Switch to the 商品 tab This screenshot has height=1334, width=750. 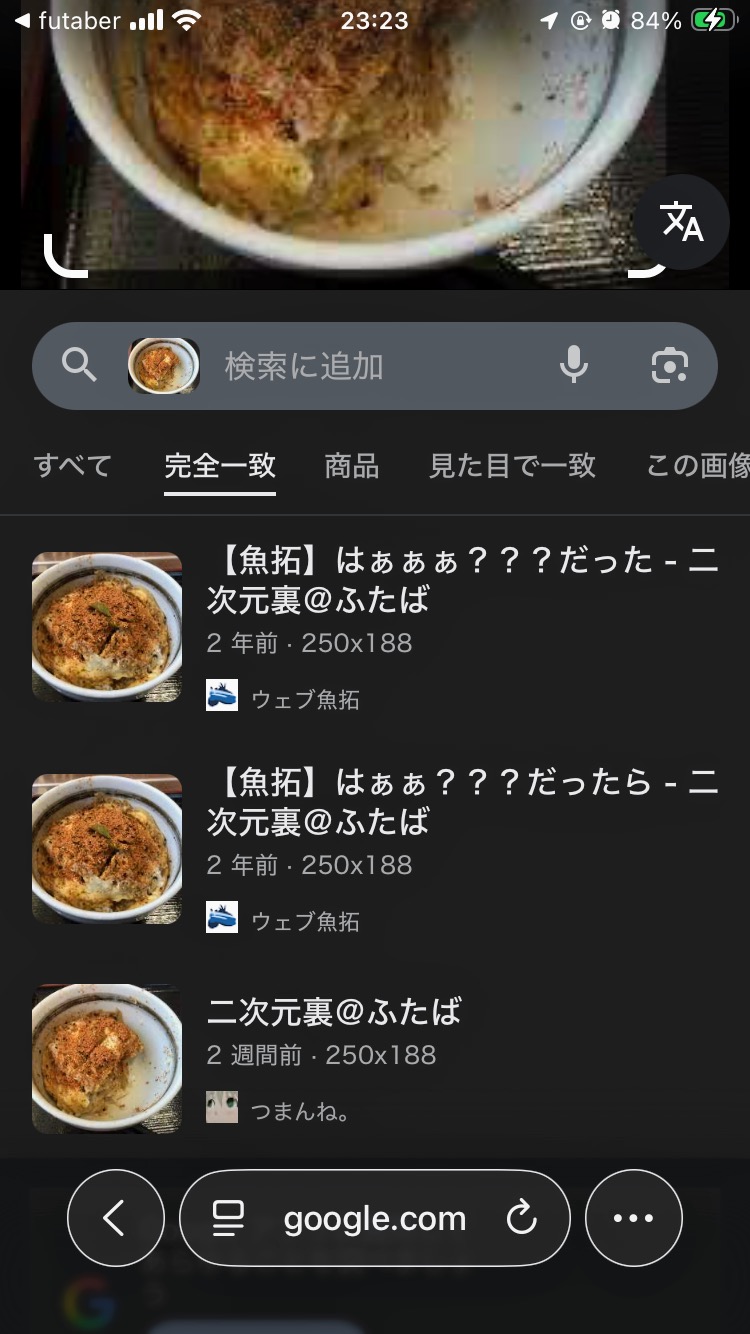(x=352, y=465)
